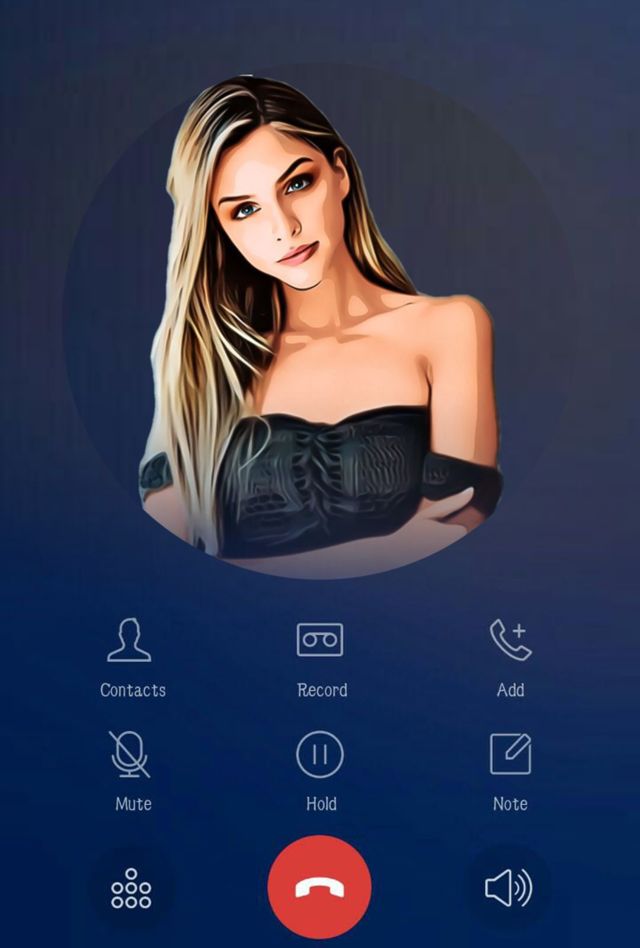End the call with the red button

tap(320, 887)
